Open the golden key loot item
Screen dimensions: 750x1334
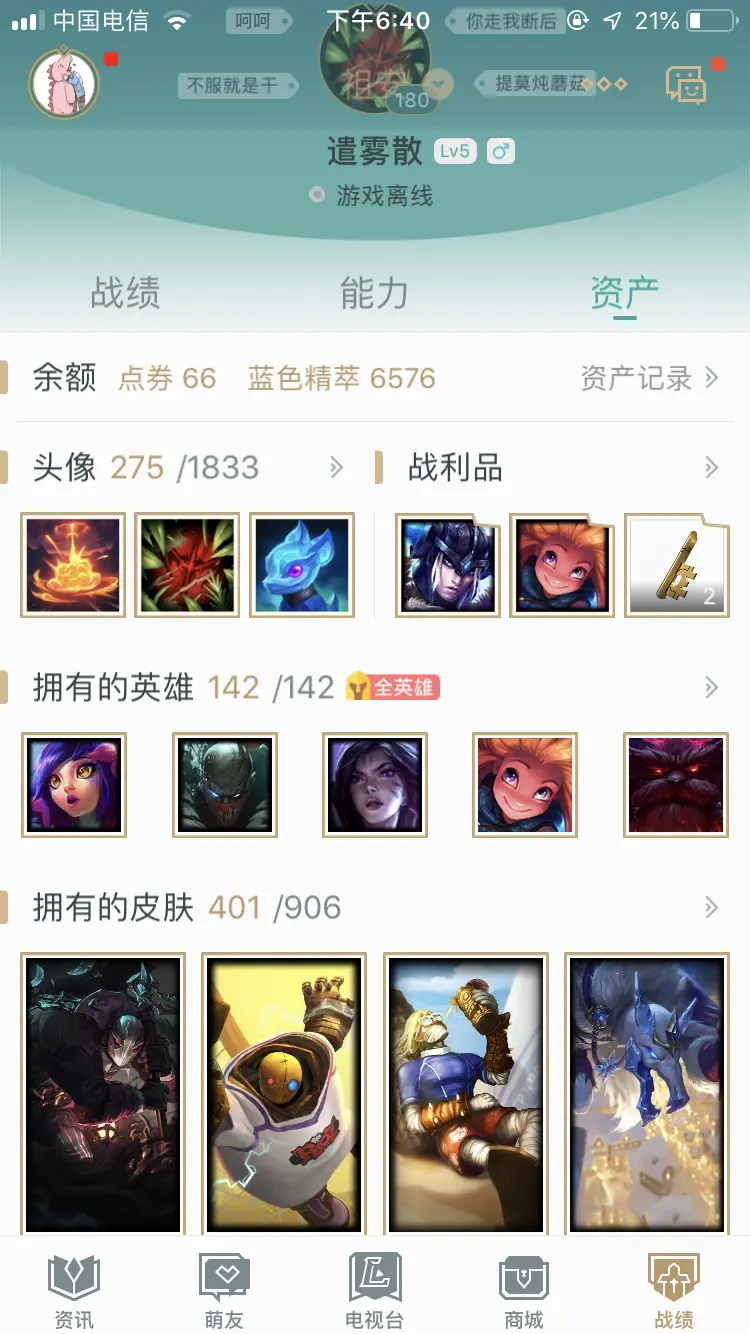[677, 566]
